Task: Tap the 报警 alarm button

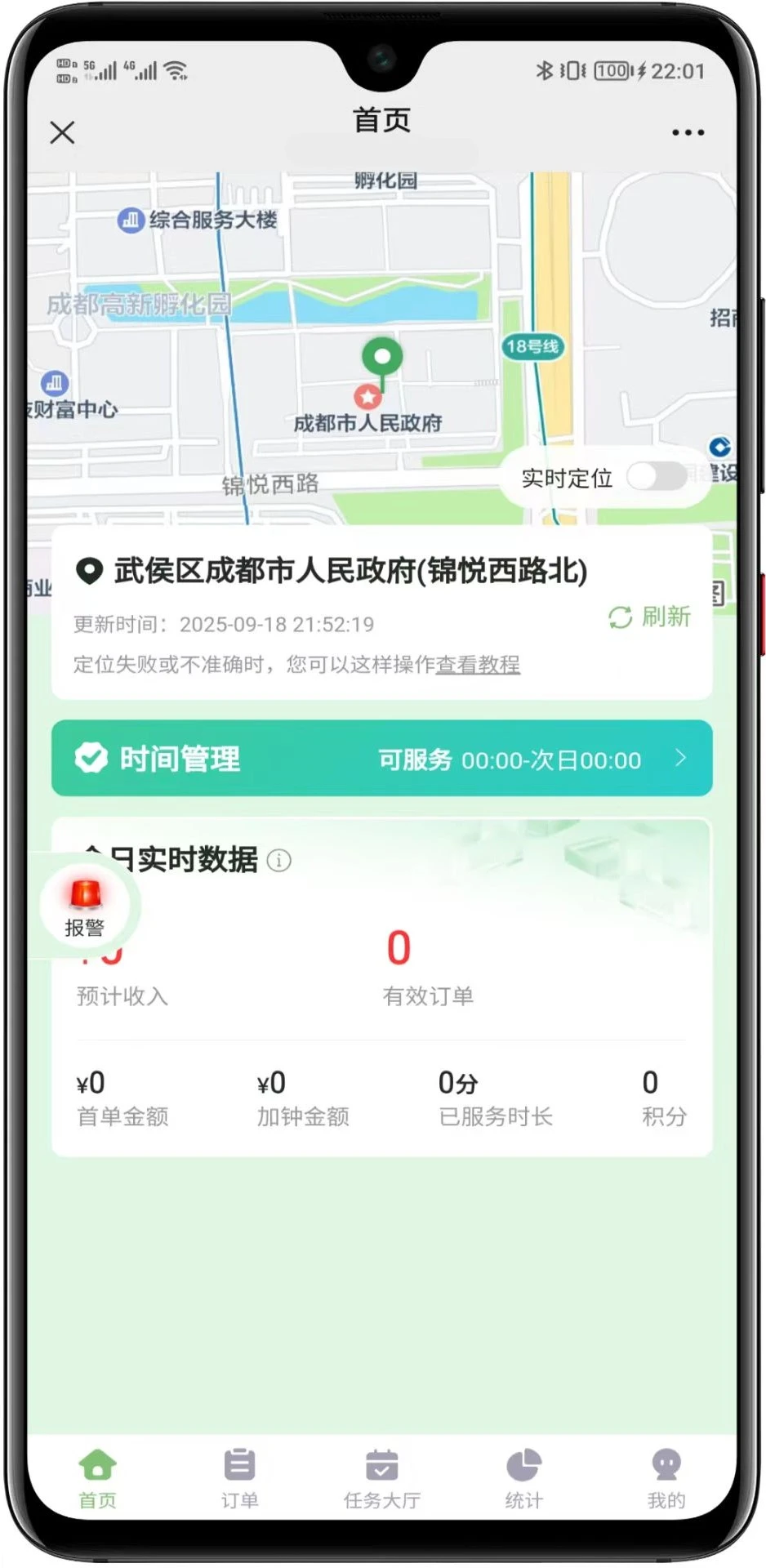Action: pos(85,906)
